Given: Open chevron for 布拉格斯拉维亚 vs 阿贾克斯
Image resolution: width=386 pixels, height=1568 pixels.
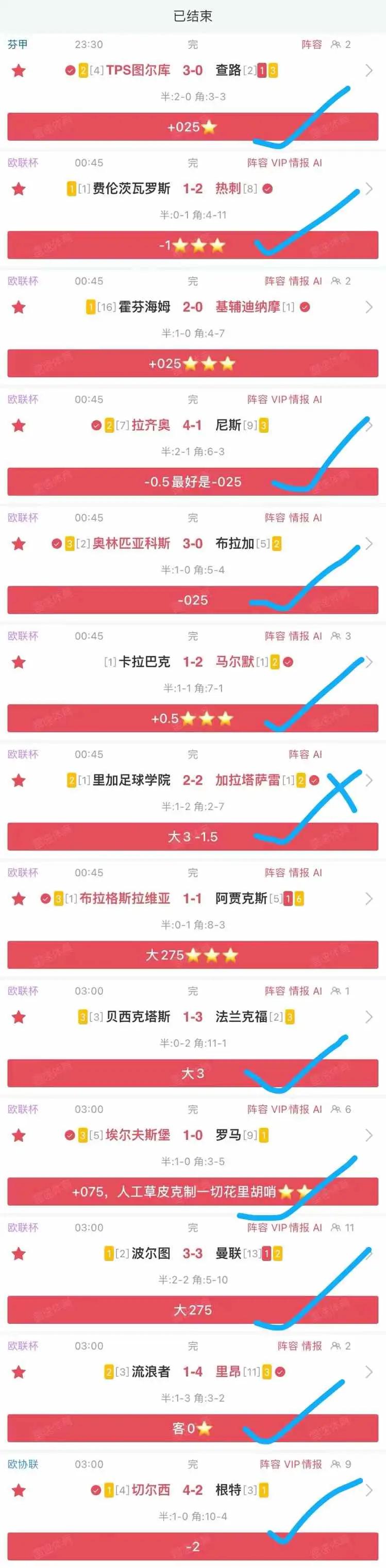Looking at the screenshot, I should pos(368,899).
